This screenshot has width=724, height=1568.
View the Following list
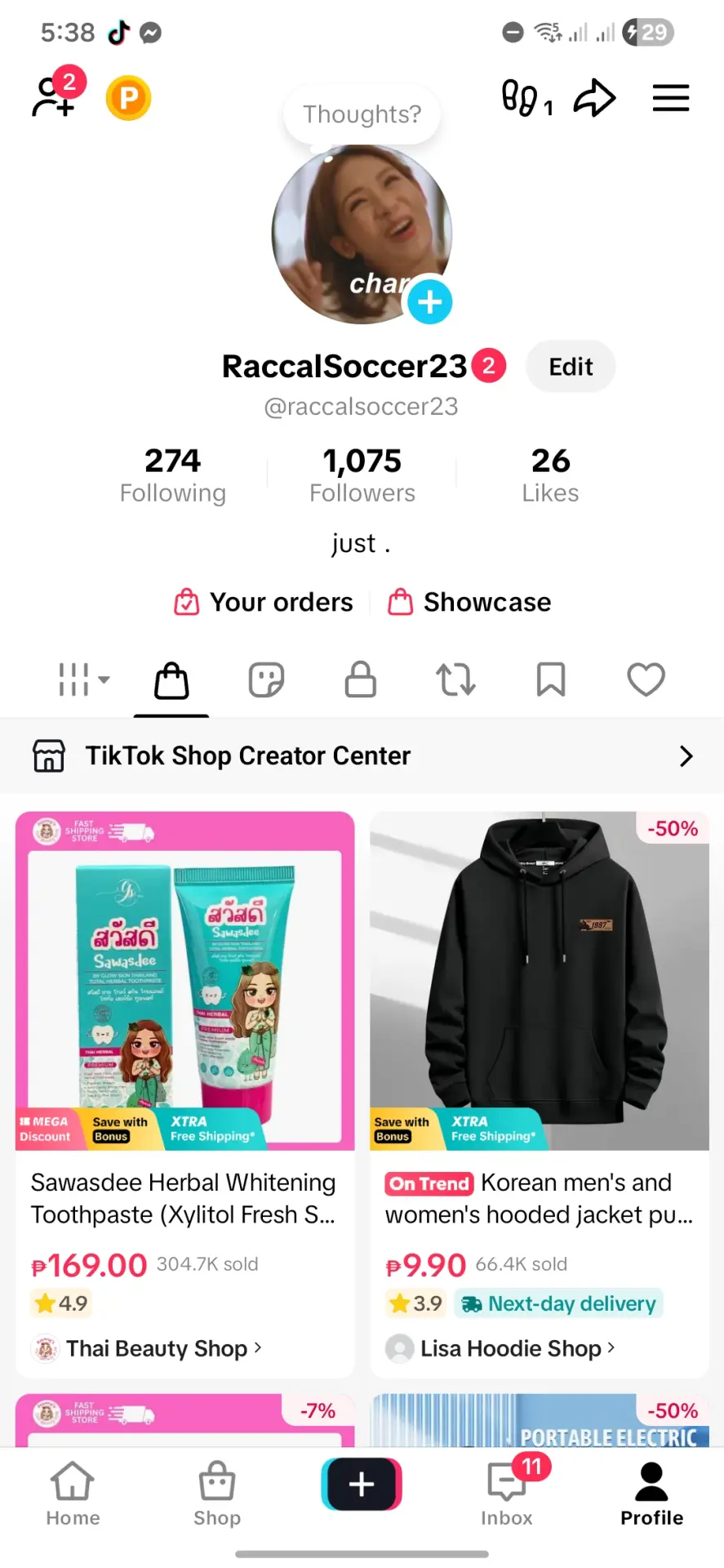pos(173,475)
